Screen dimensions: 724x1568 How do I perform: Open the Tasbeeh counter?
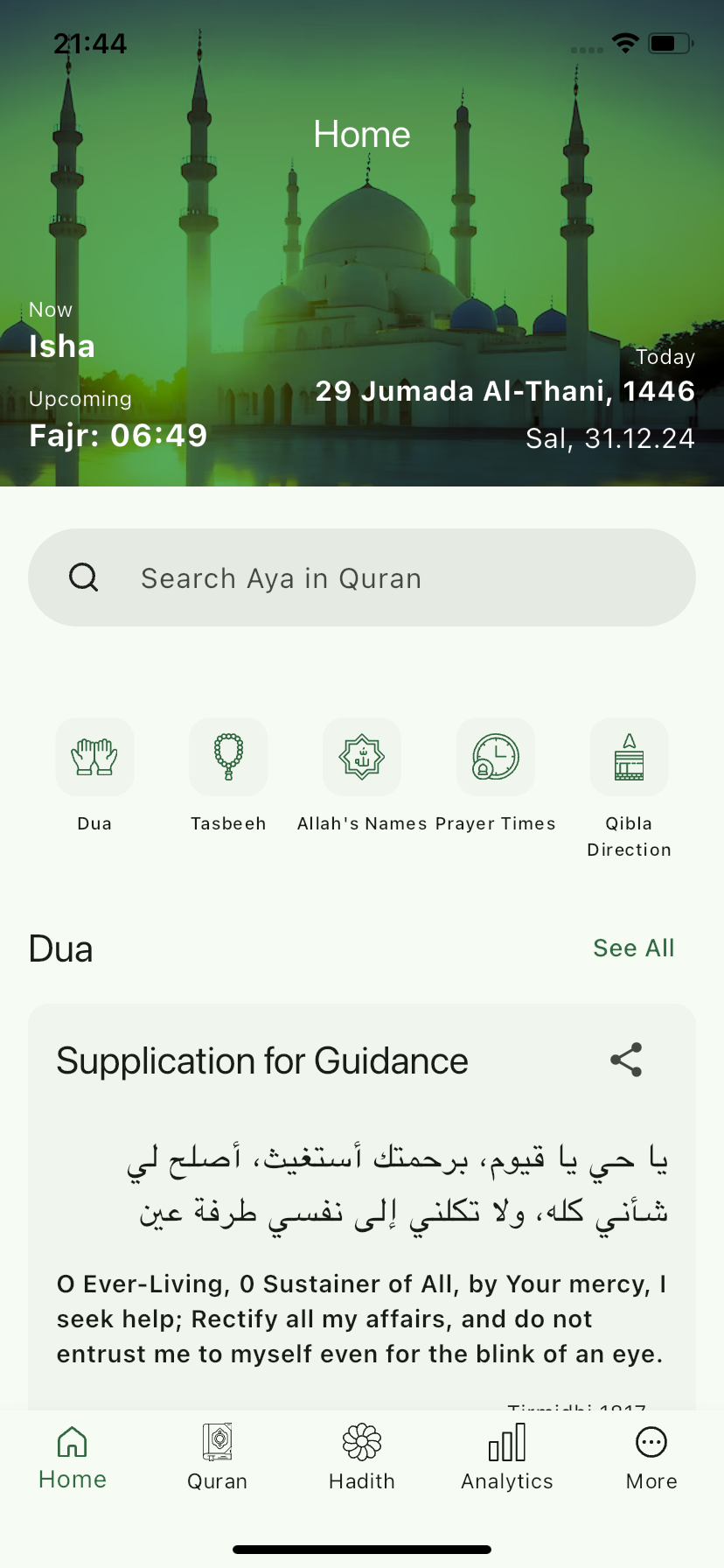tap(228, 758)
